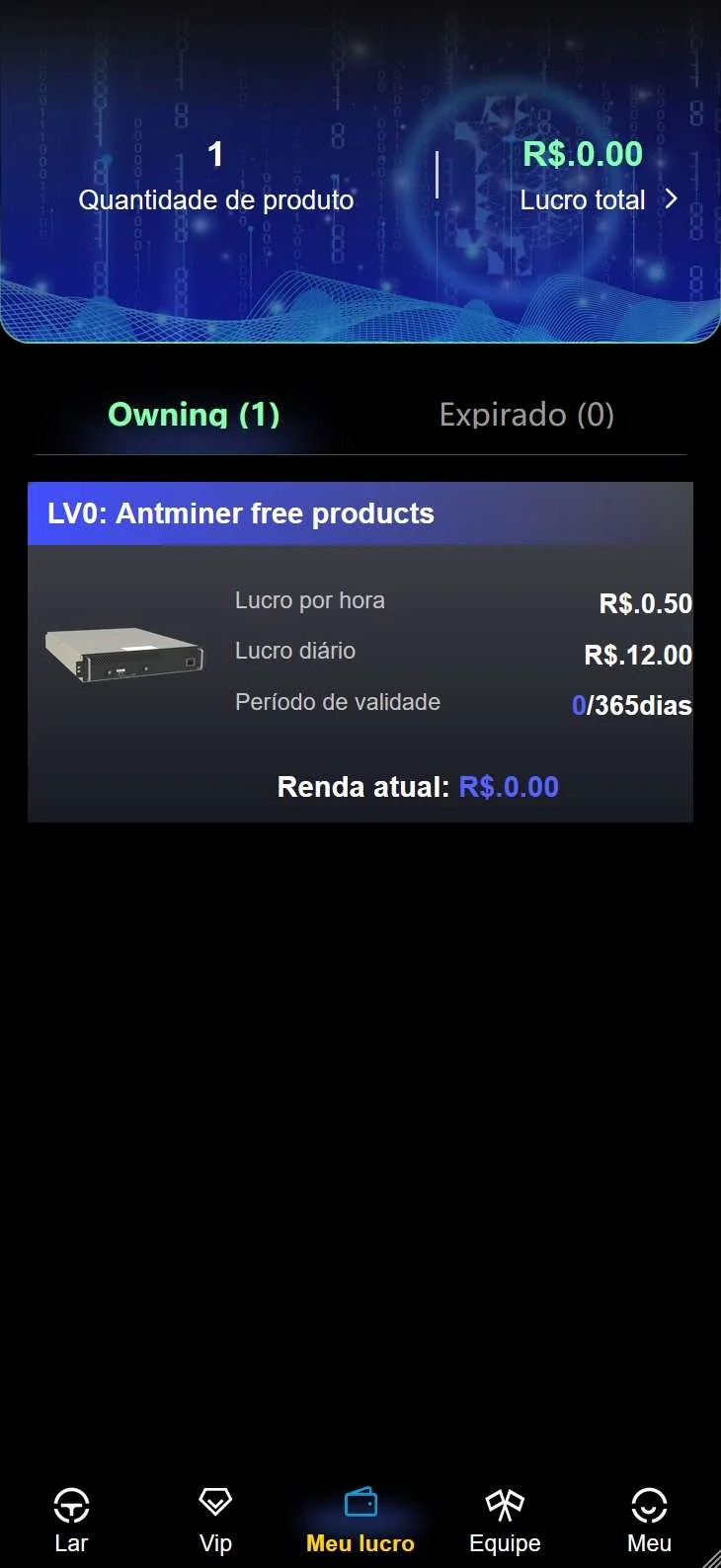Go to the Lar home tab

pos(71,1521)
